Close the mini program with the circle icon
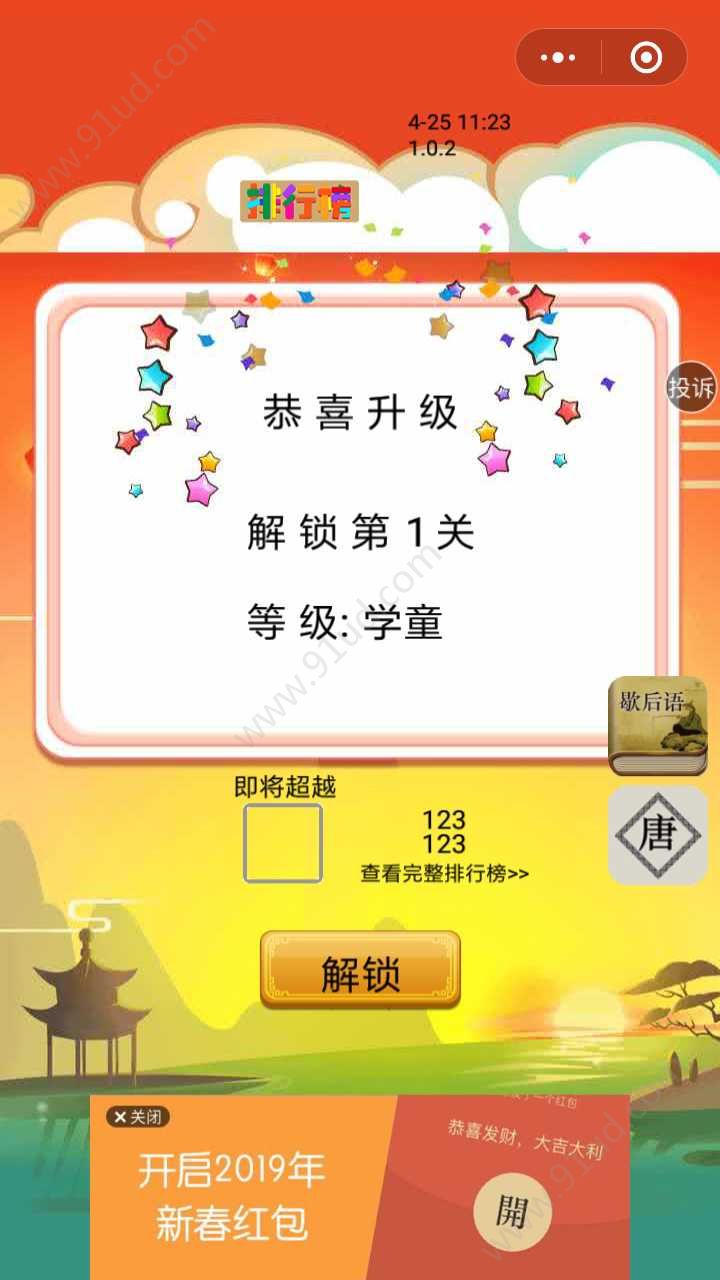This screenshot has width=720, height=1280. [646, 58]
